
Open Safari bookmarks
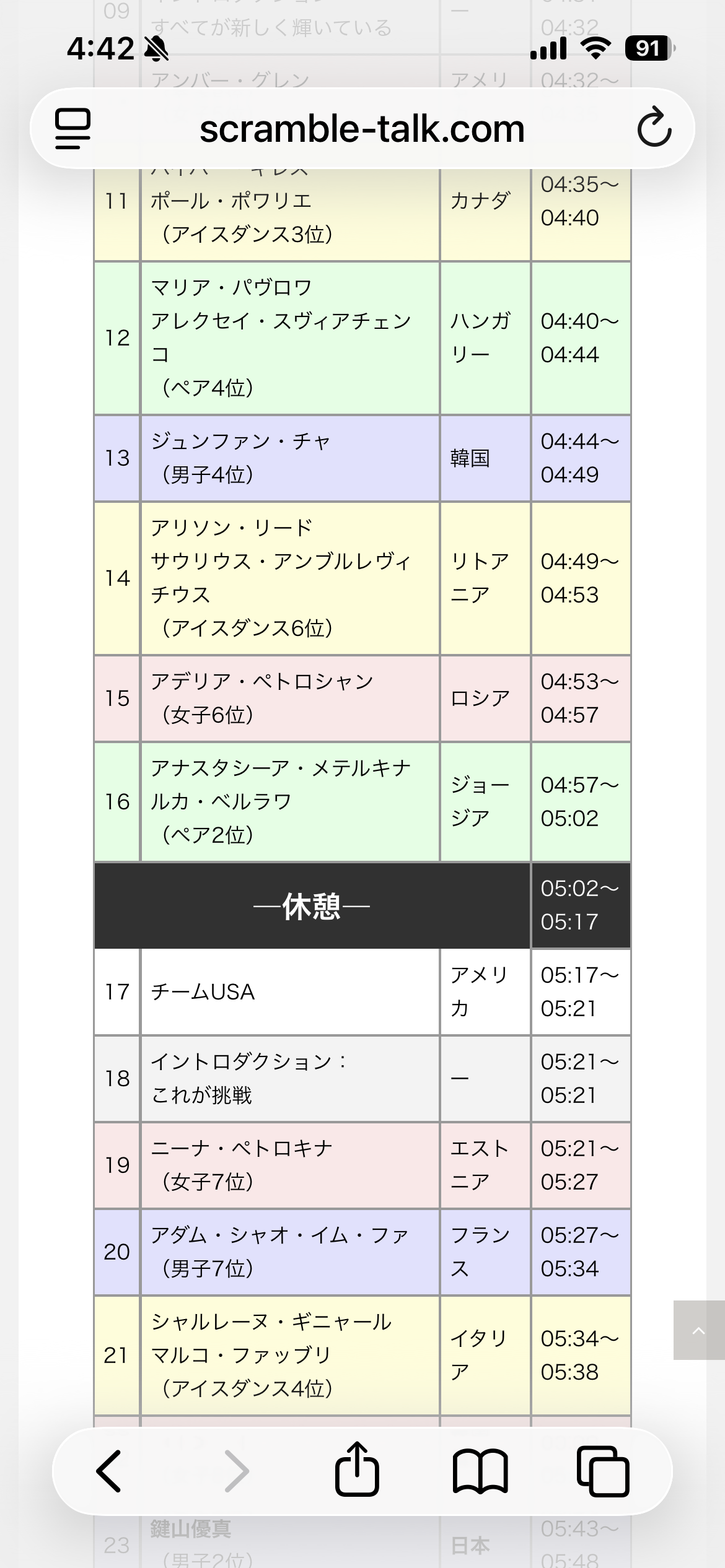(x=480, y=1471)
